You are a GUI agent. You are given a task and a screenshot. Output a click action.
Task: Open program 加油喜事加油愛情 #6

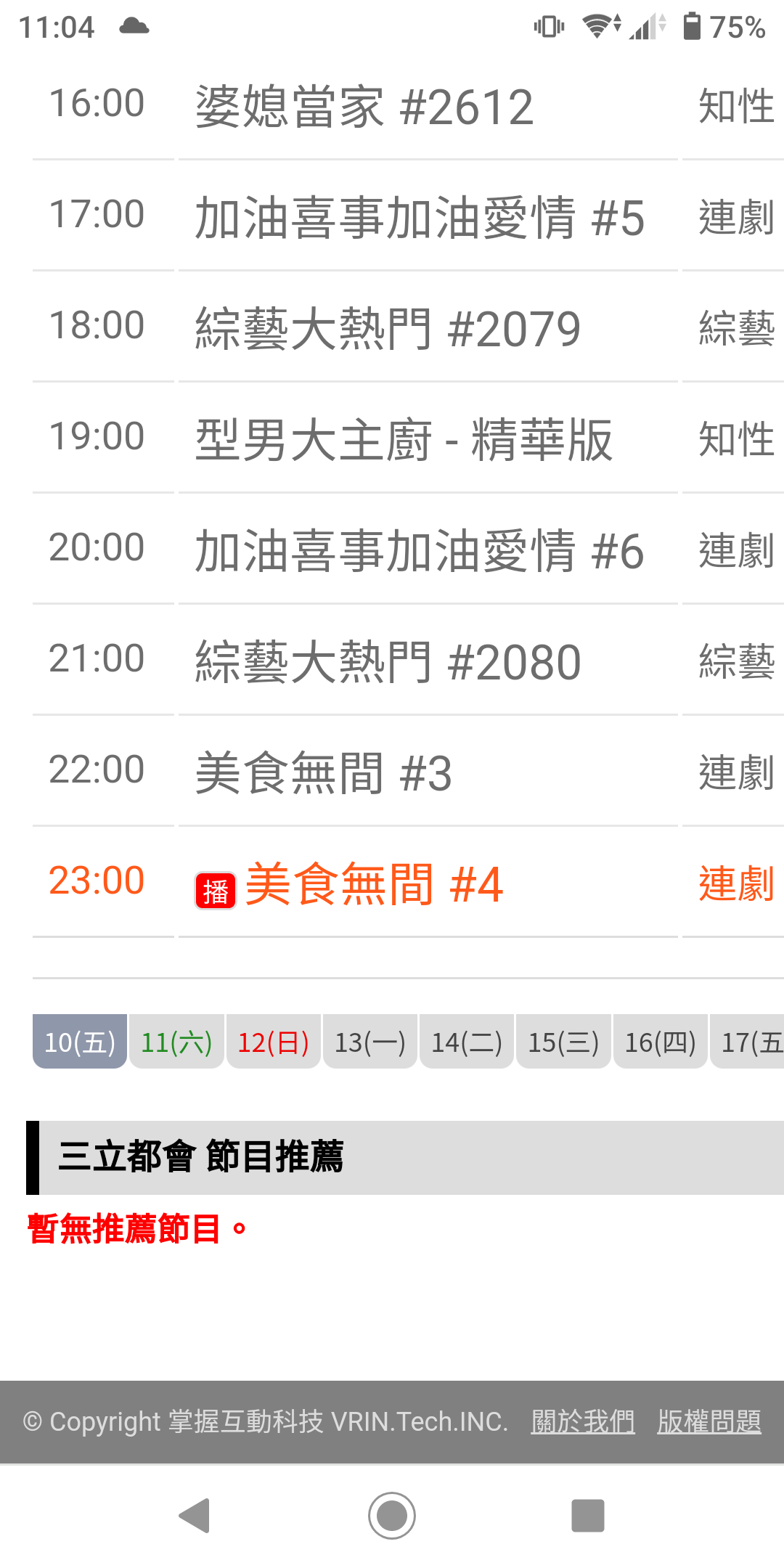pyautogui.click(x=420, y=550)
